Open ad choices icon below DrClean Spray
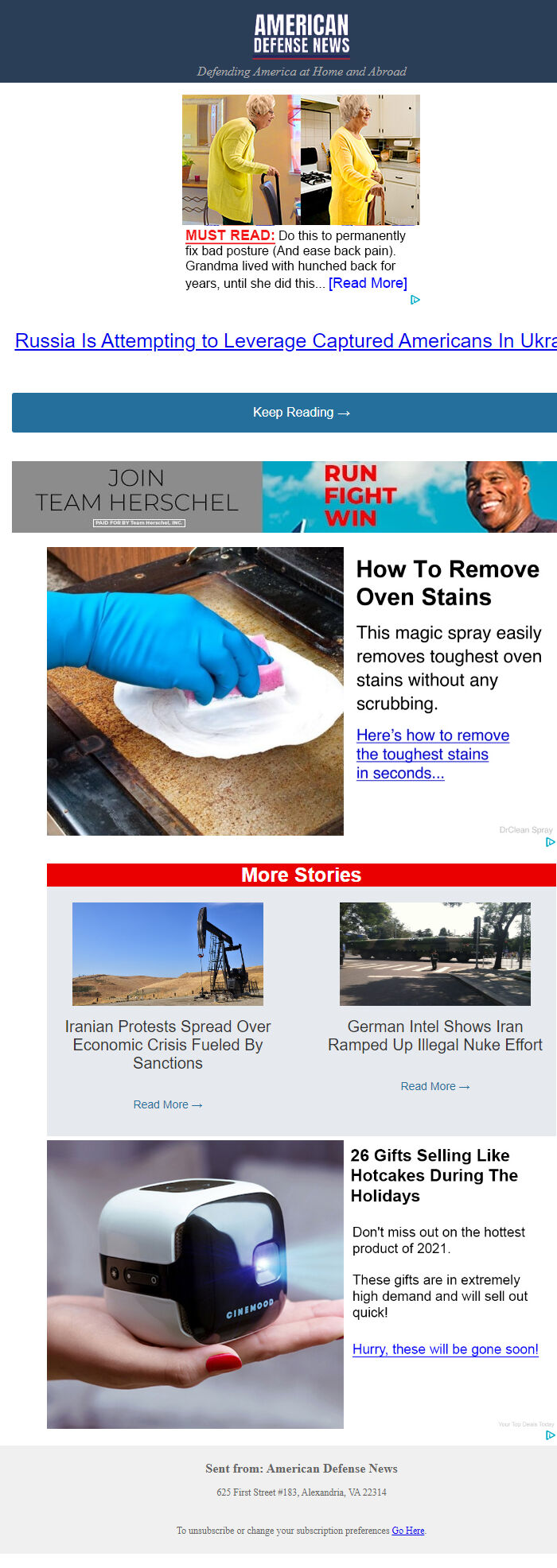Viewport: 557px width, 1568px height. pos(550,842)
